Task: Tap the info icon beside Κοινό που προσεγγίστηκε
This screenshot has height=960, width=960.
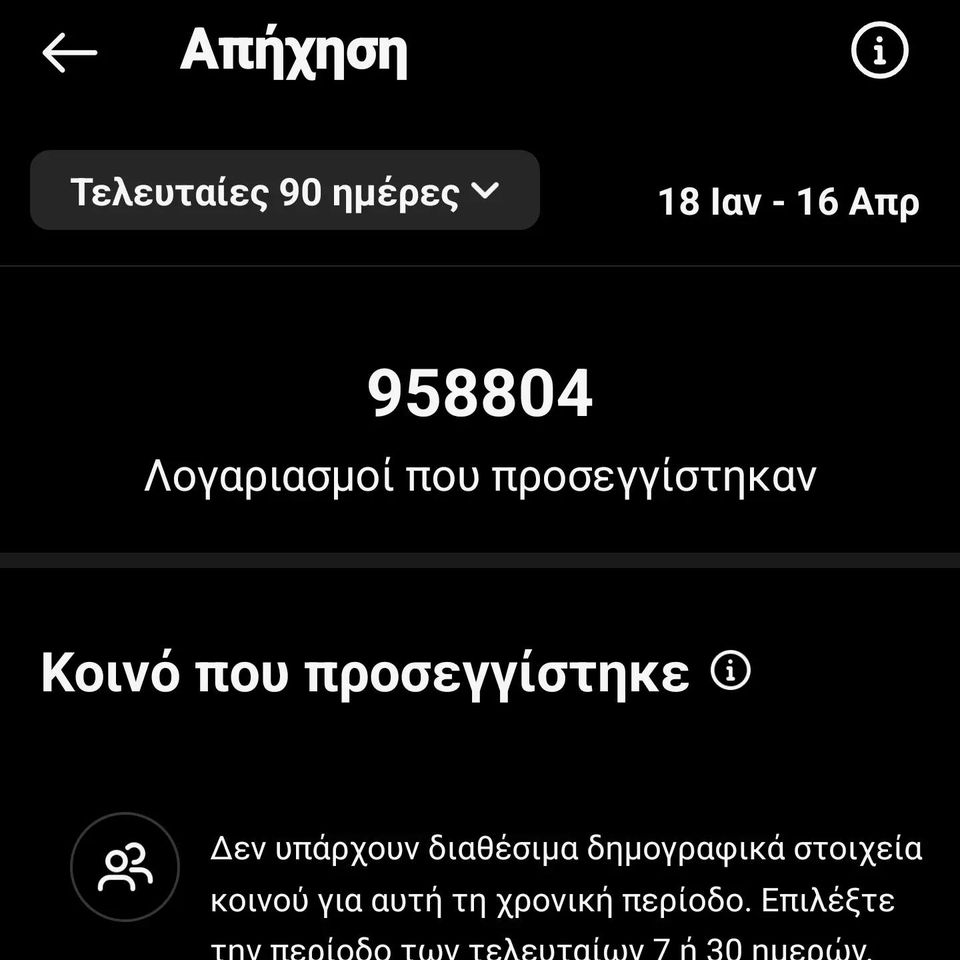Action: click(x=730, y=670)
